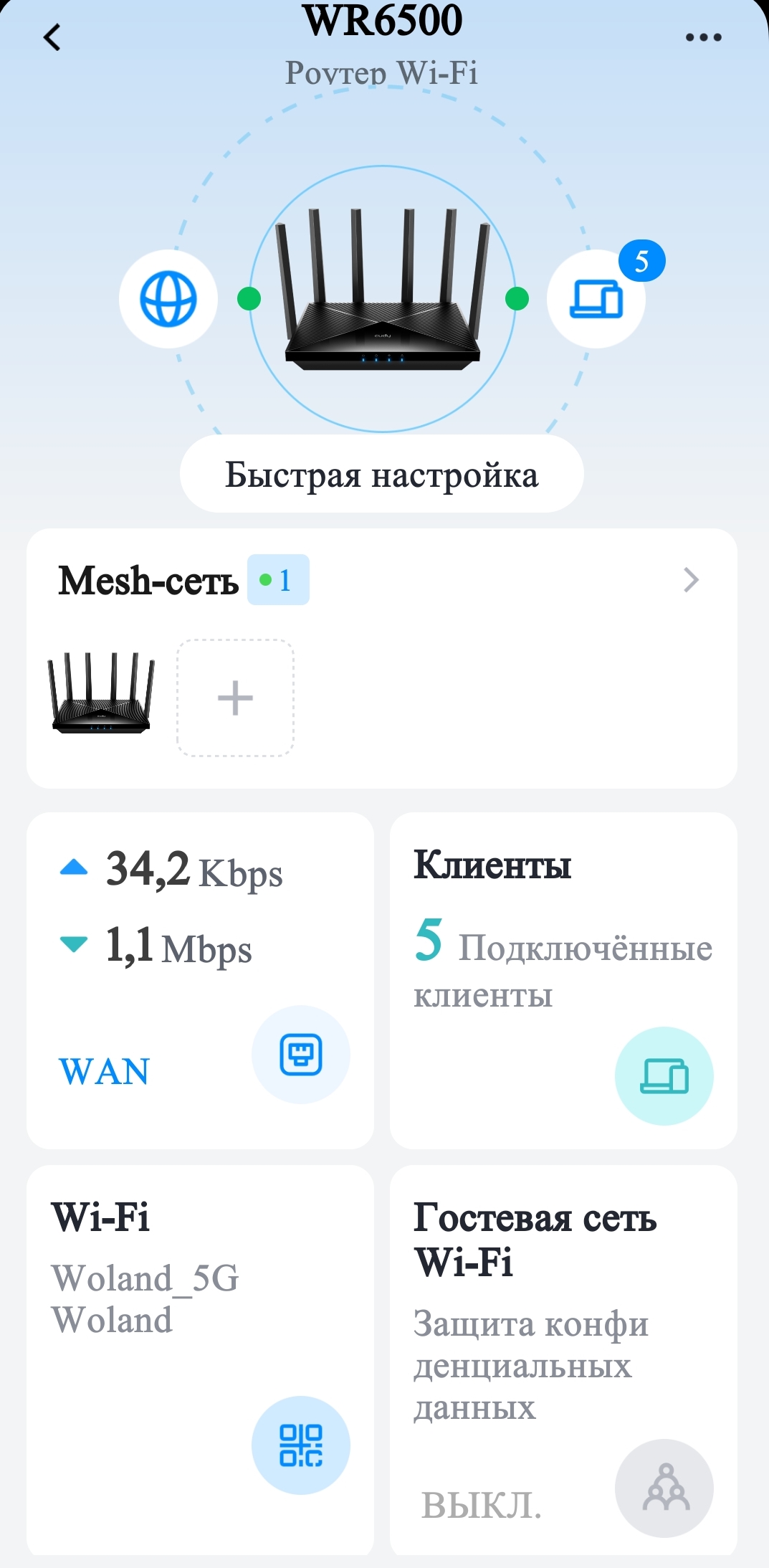Open the WAN speed card
The height and width of the screenshot is (1568, 769).
point(200,979)
